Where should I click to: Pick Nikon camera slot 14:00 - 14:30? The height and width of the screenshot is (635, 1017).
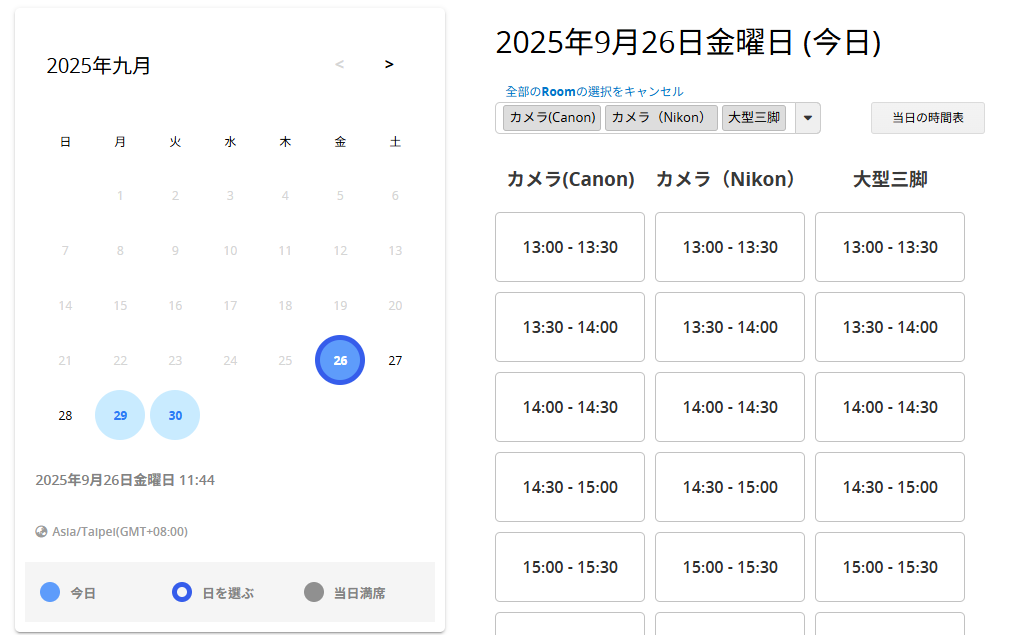[730, 407]
